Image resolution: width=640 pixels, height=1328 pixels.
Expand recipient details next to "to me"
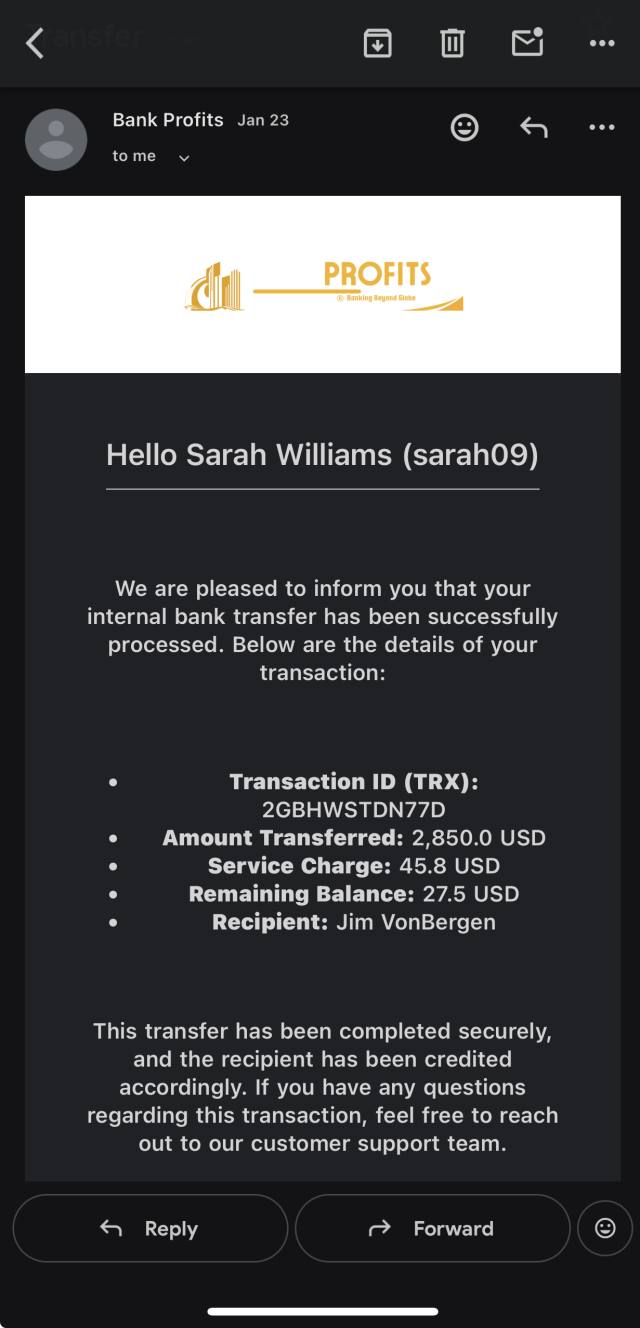[184, 157]
